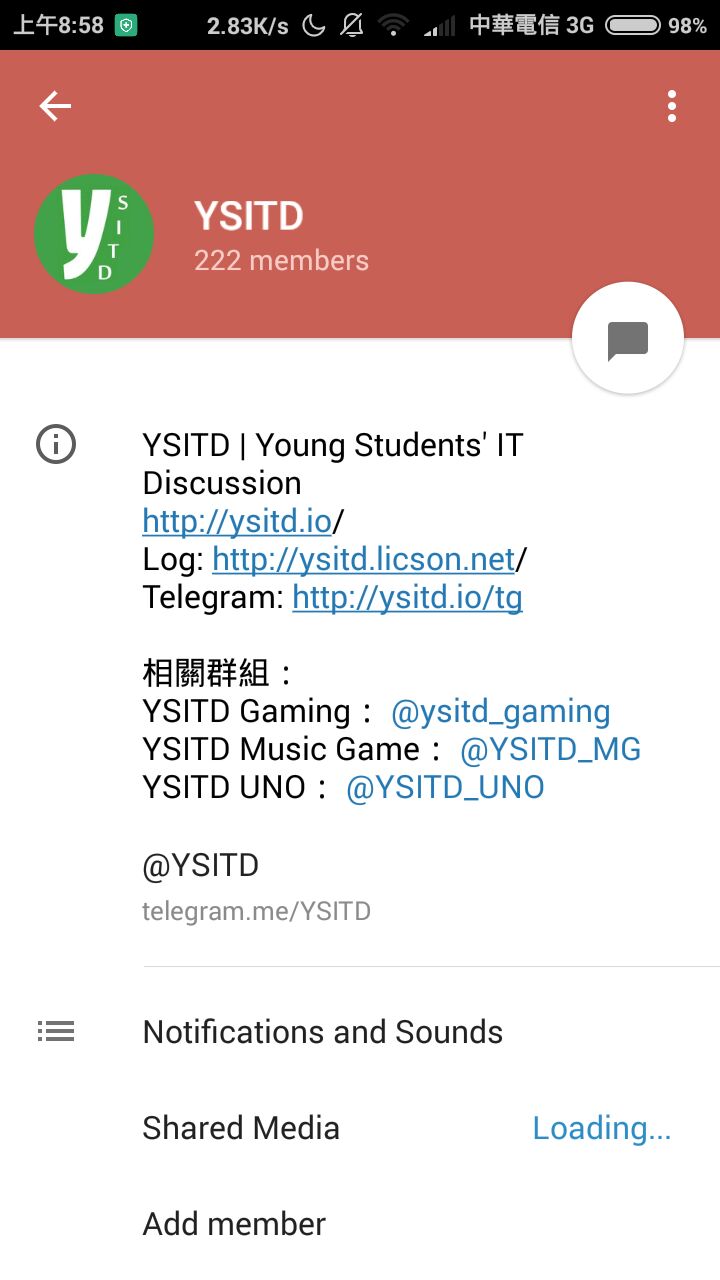View the YSITD group avatar
720x1280 pixels.
click(94, 234)
